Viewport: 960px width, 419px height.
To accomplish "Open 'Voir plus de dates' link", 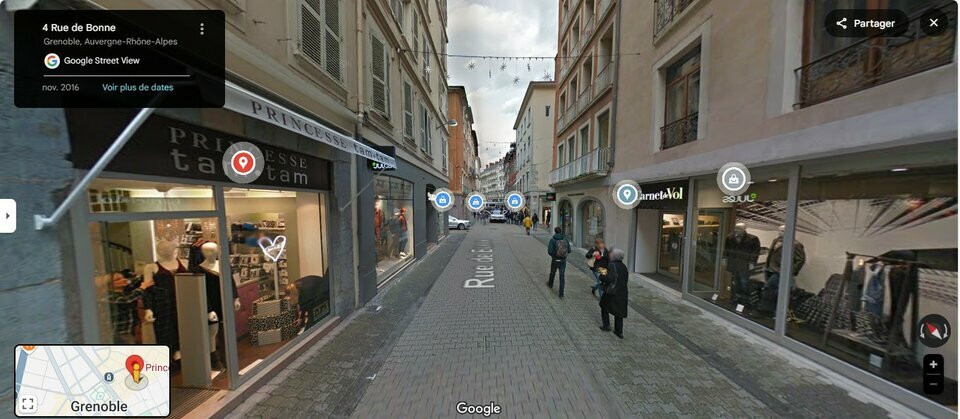I will 137,88.
